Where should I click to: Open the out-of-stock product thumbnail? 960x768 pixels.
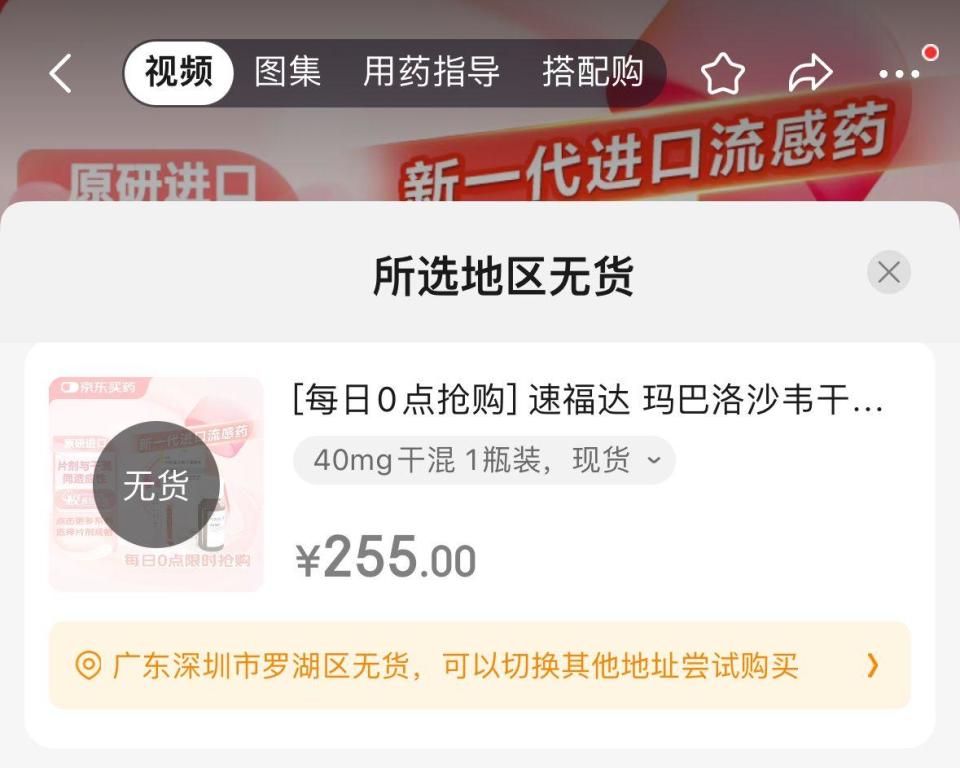coord(156,484)
